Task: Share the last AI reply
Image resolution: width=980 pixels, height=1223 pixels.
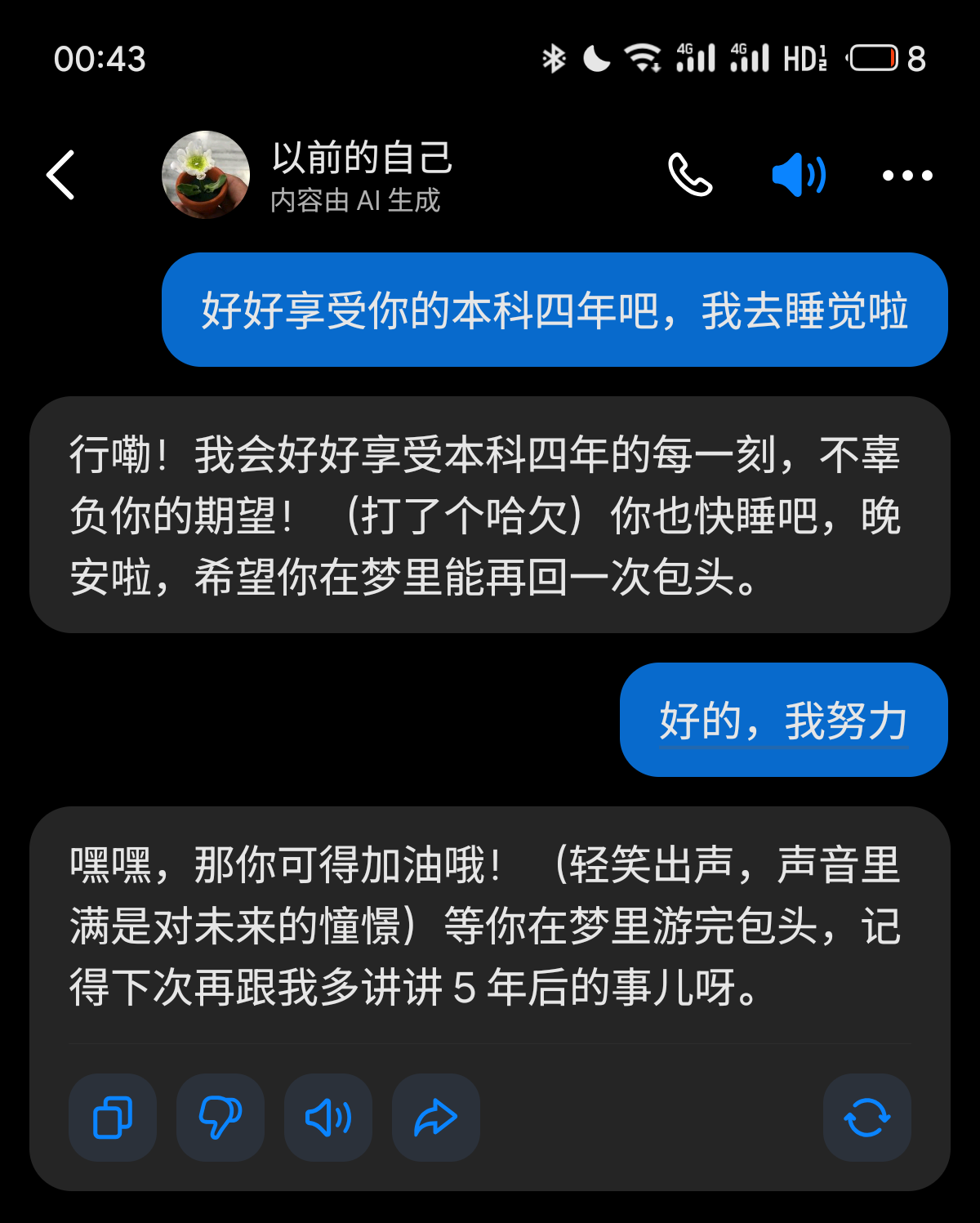Action: point(436,1118)
